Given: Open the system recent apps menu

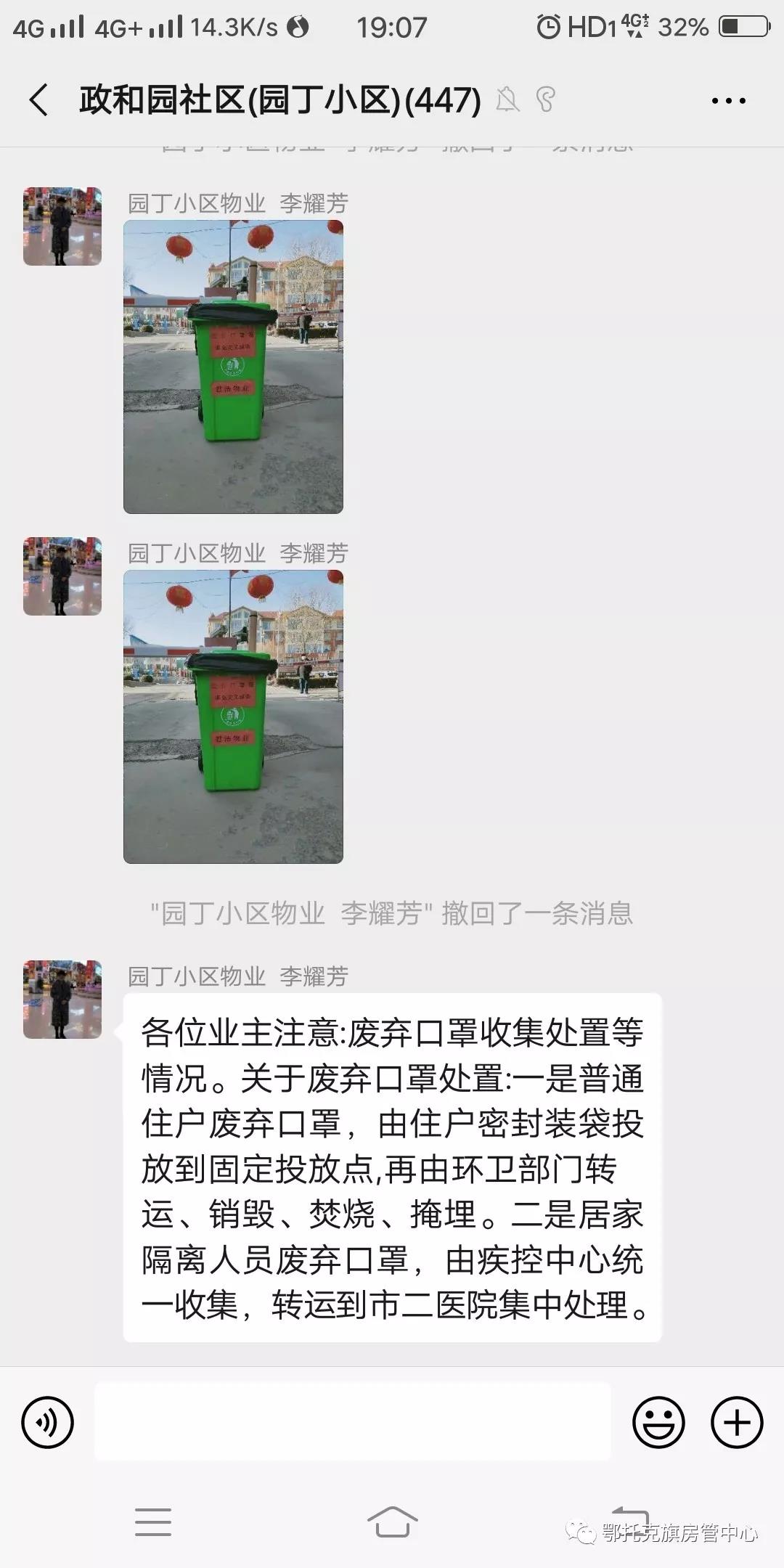Looking at the screenshot, I should 153,1522.
